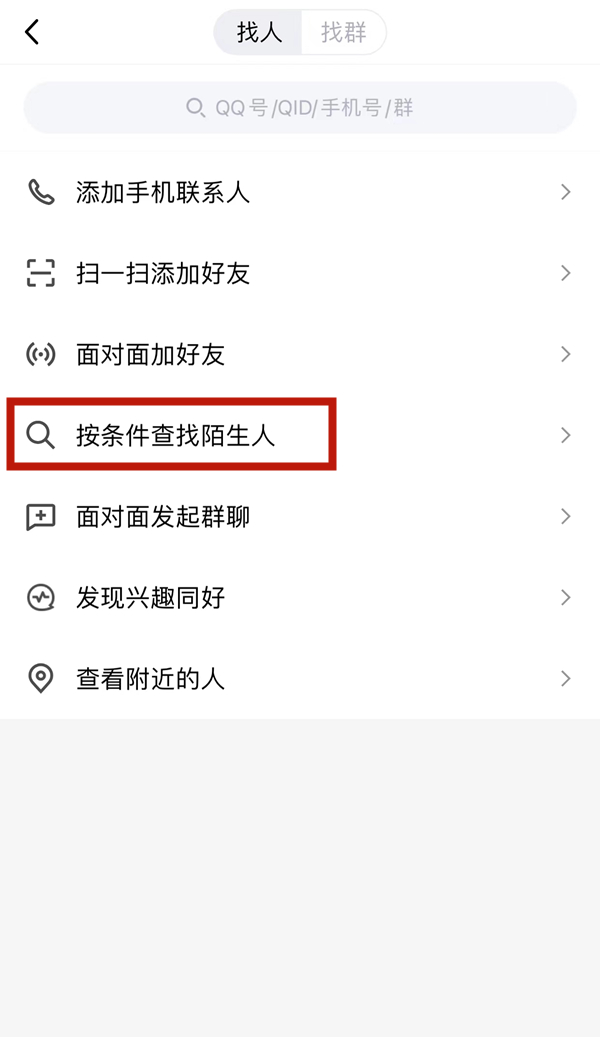This screenshot has width=600, height=1037.
Task: Start 面对面发起群聊
Action: (x=300, y=517)
